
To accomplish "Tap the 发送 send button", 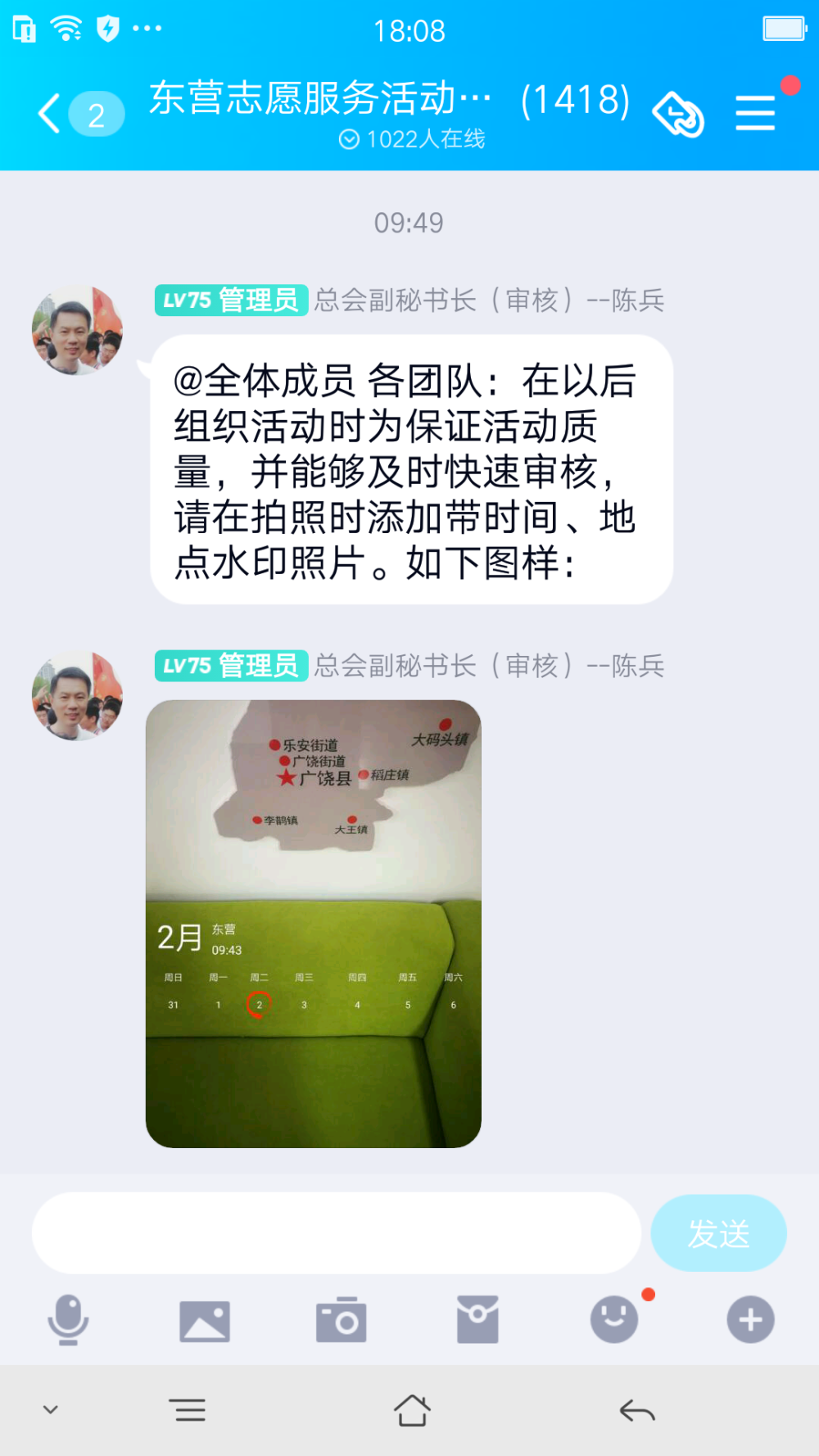I will pyautogui.click(x=718, y=1233).
